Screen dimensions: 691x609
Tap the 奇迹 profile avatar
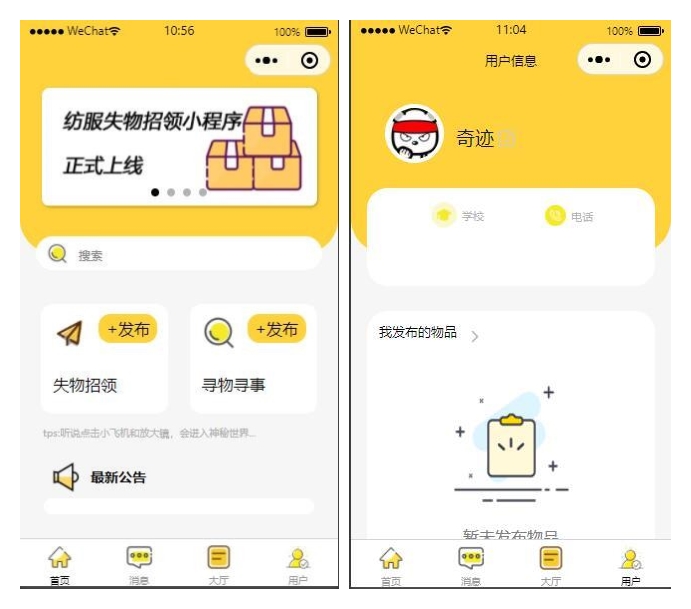(x=413, y=134)
